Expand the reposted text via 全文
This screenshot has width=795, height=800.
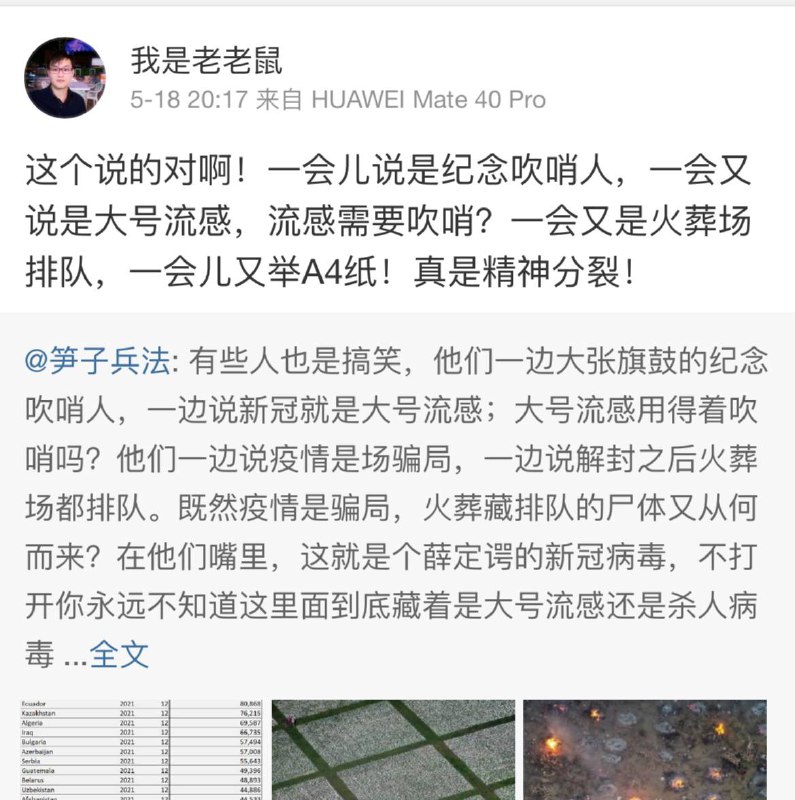119,655
